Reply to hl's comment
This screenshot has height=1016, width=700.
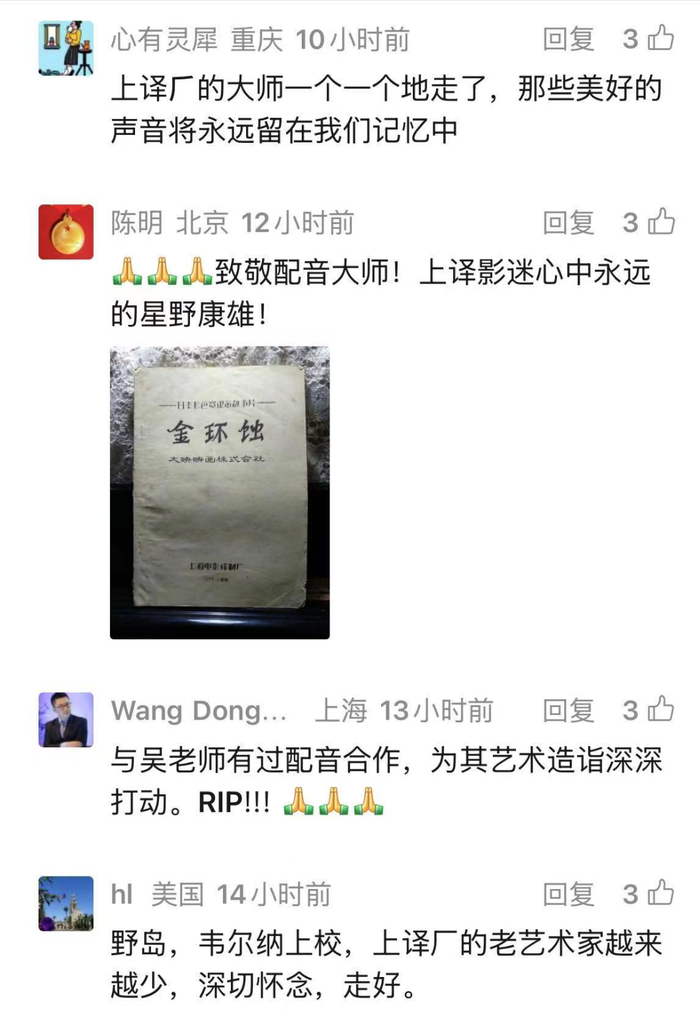tap(568, 894)
